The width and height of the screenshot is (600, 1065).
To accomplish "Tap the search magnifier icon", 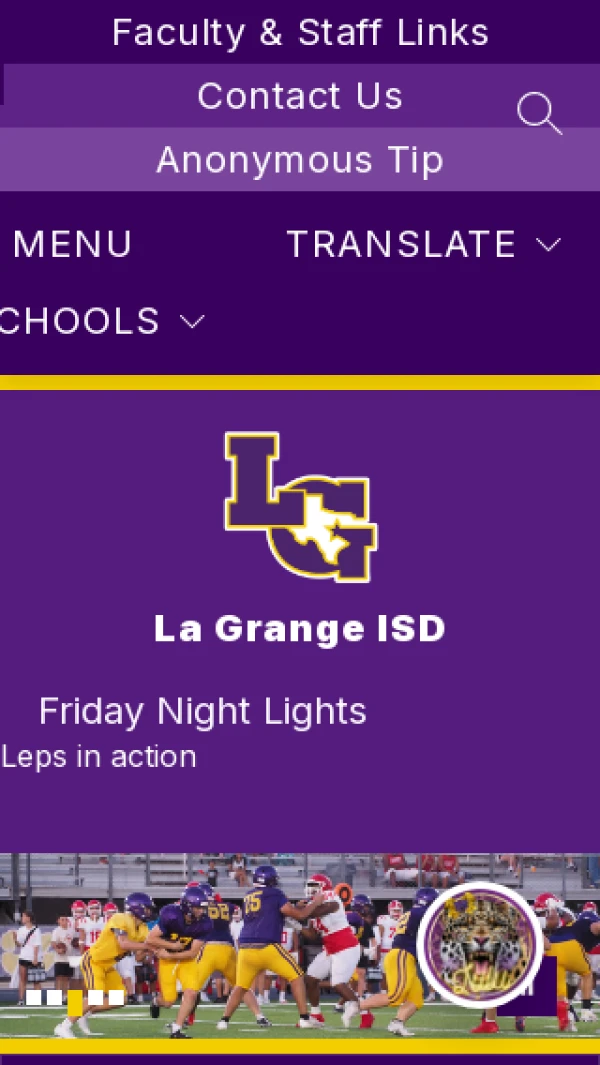I will 539,113.
